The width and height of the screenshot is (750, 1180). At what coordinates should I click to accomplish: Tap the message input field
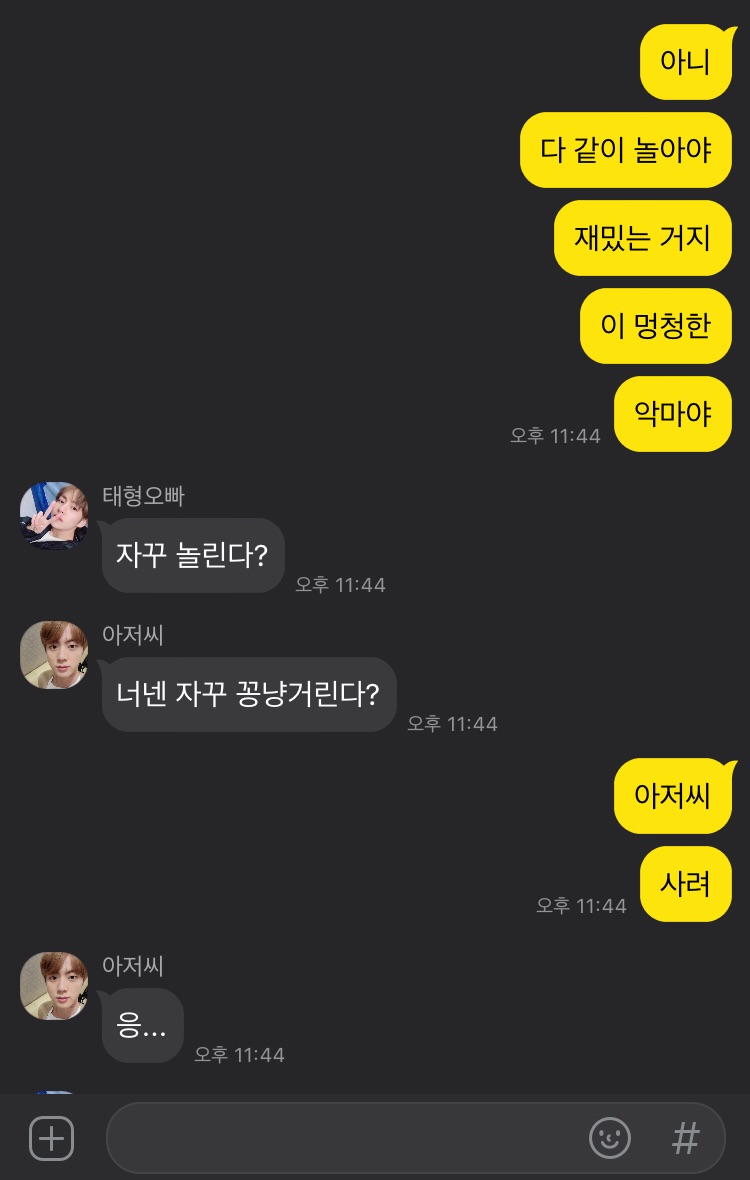340,1138
